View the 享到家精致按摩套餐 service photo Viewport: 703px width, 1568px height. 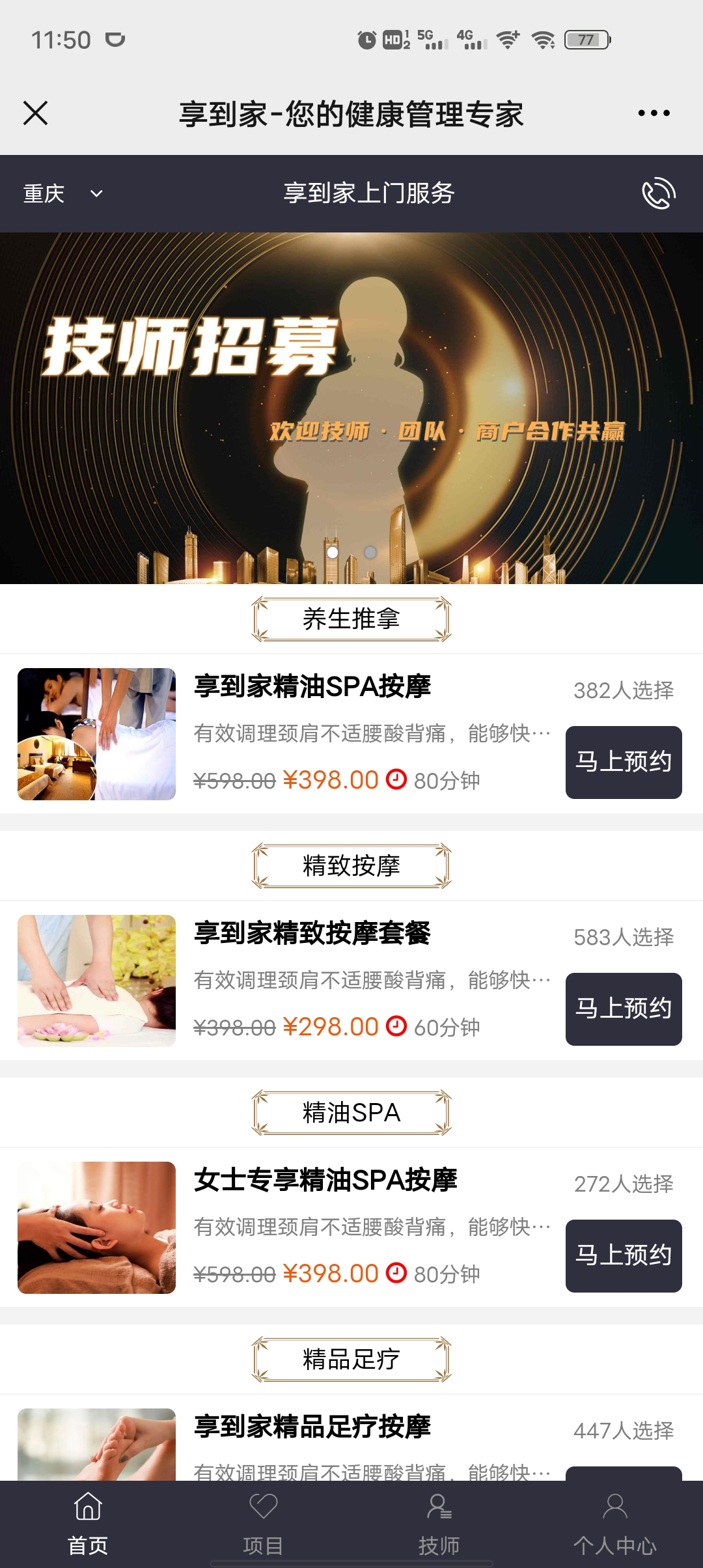[x=96, y=981]
